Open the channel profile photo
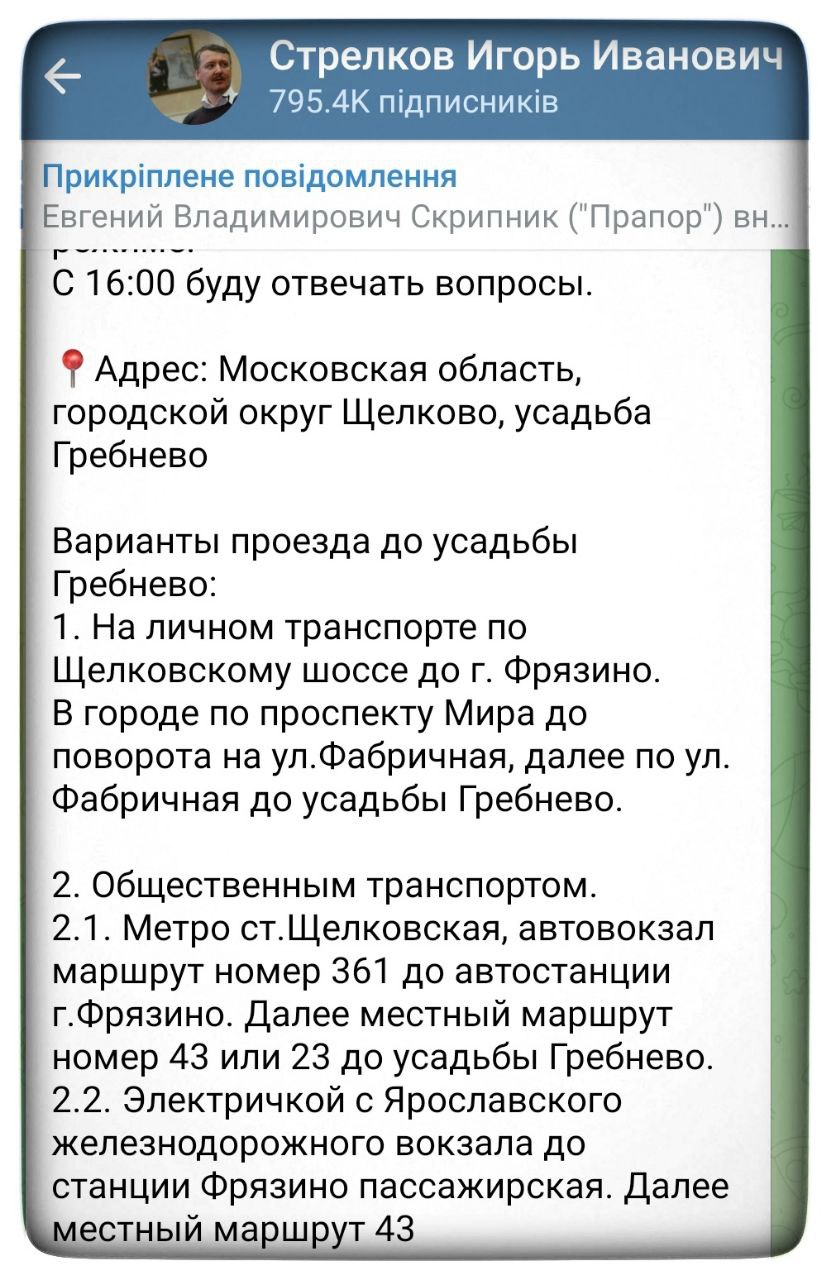Viewport: 829px width, 1280px height. coord(194,77)
